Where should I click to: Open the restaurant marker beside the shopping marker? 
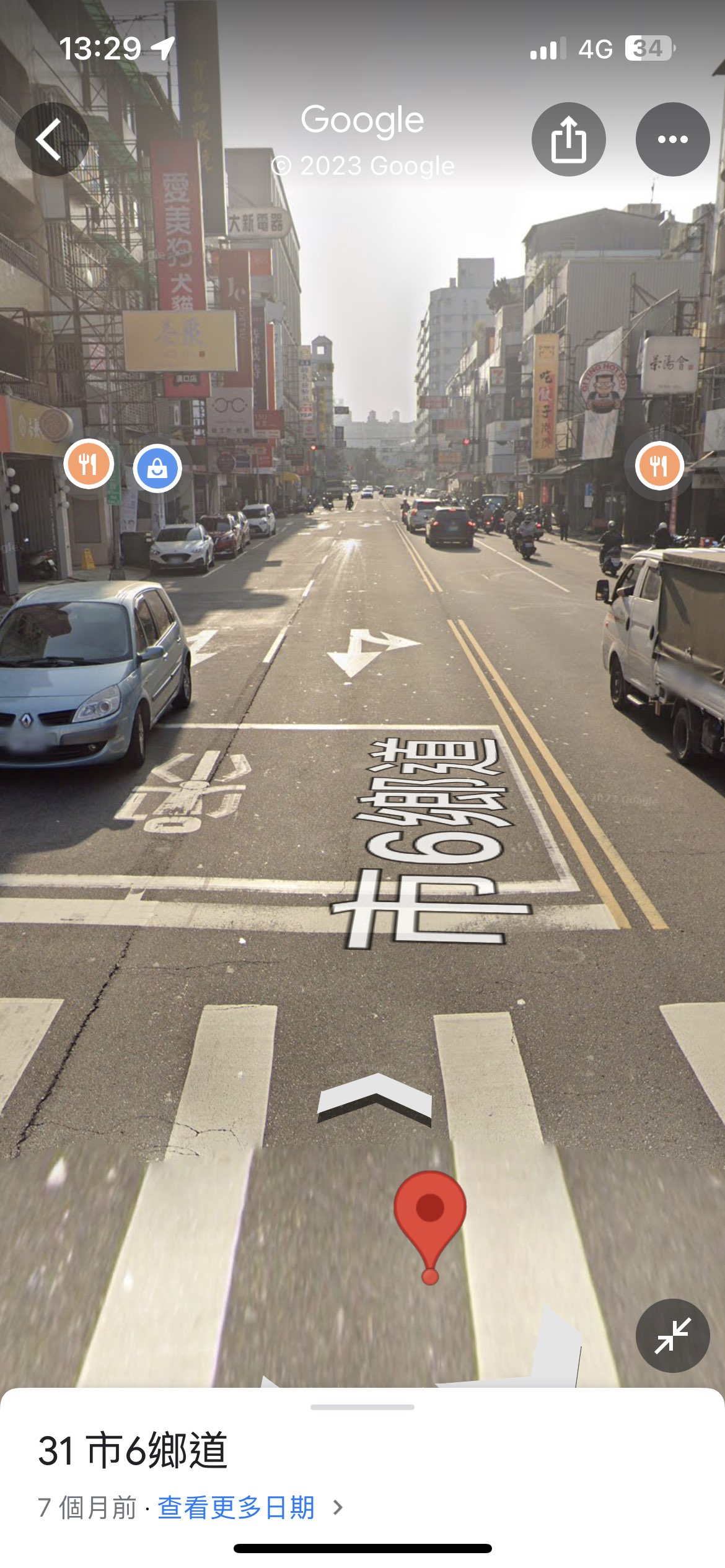click(89, 464)
